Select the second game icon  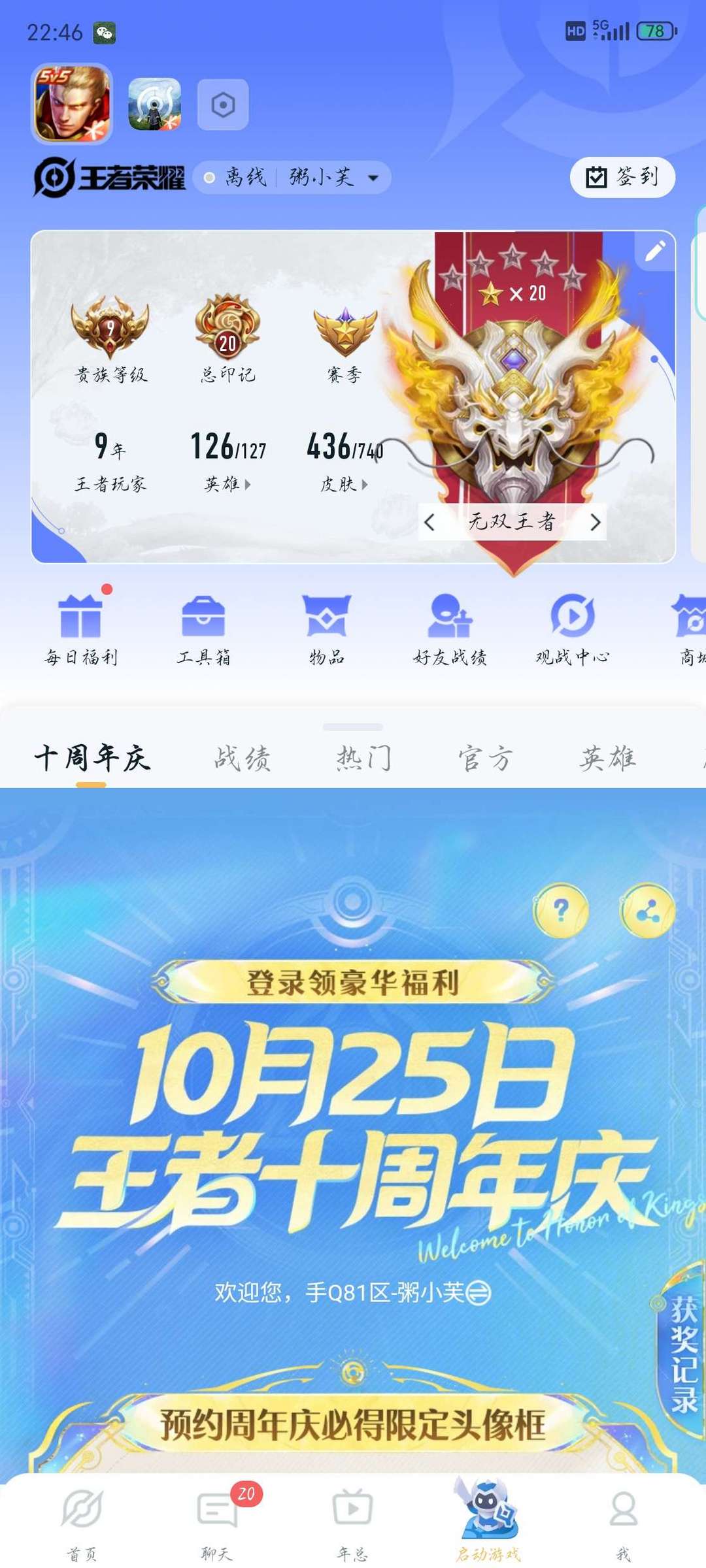tap(154, 104)
